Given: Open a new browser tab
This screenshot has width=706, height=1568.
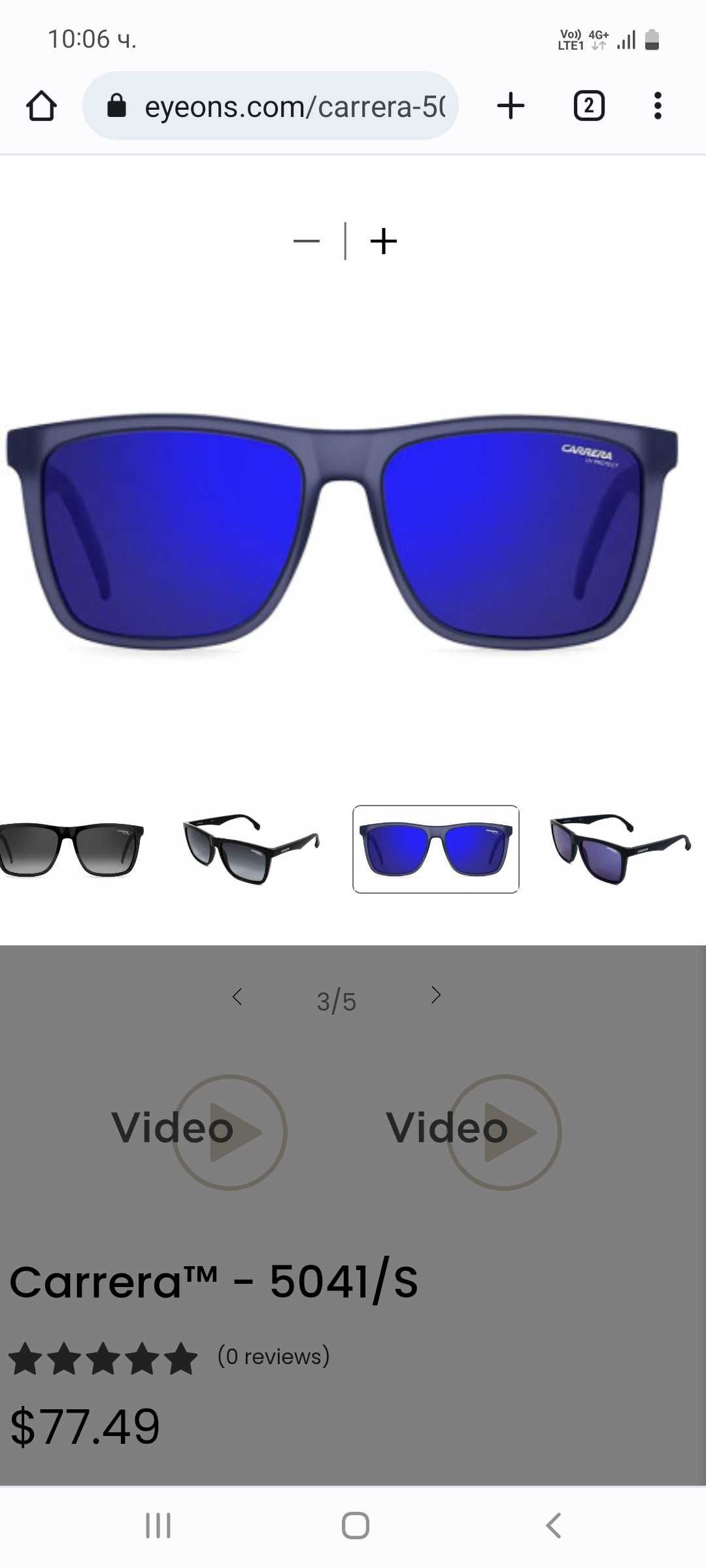Looking at the screenshot, I should (511, 106).
